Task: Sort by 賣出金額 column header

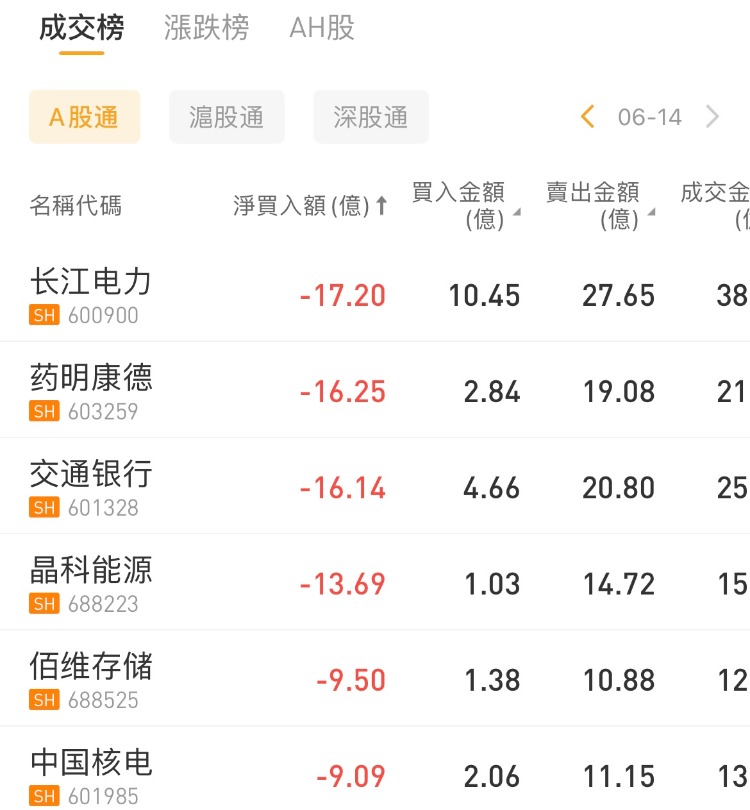Action: click(599, 205)
